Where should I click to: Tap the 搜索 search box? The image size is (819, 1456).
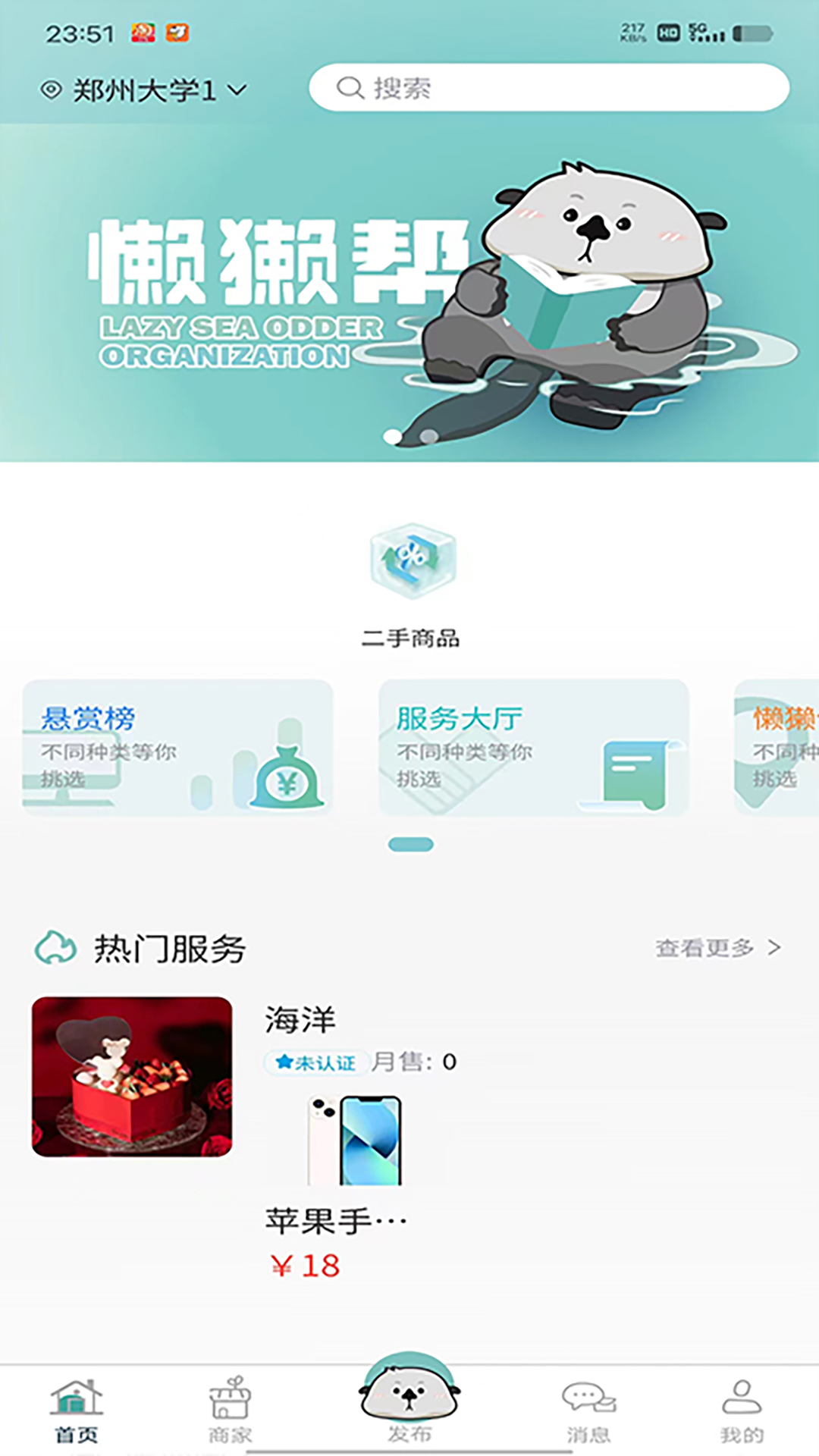click(548, 88)
